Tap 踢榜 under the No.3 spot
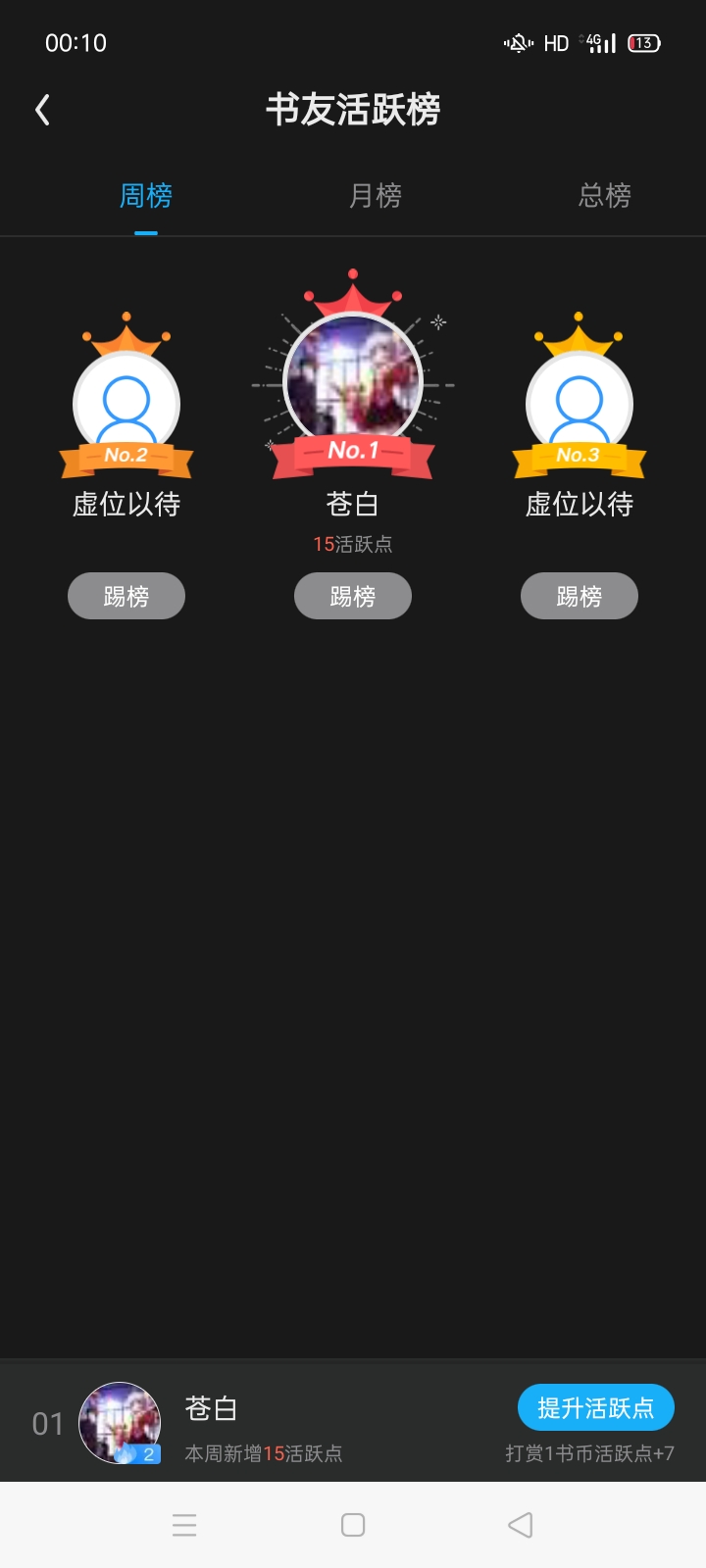This screenshot has height=1568, width=706. point(579,596)
